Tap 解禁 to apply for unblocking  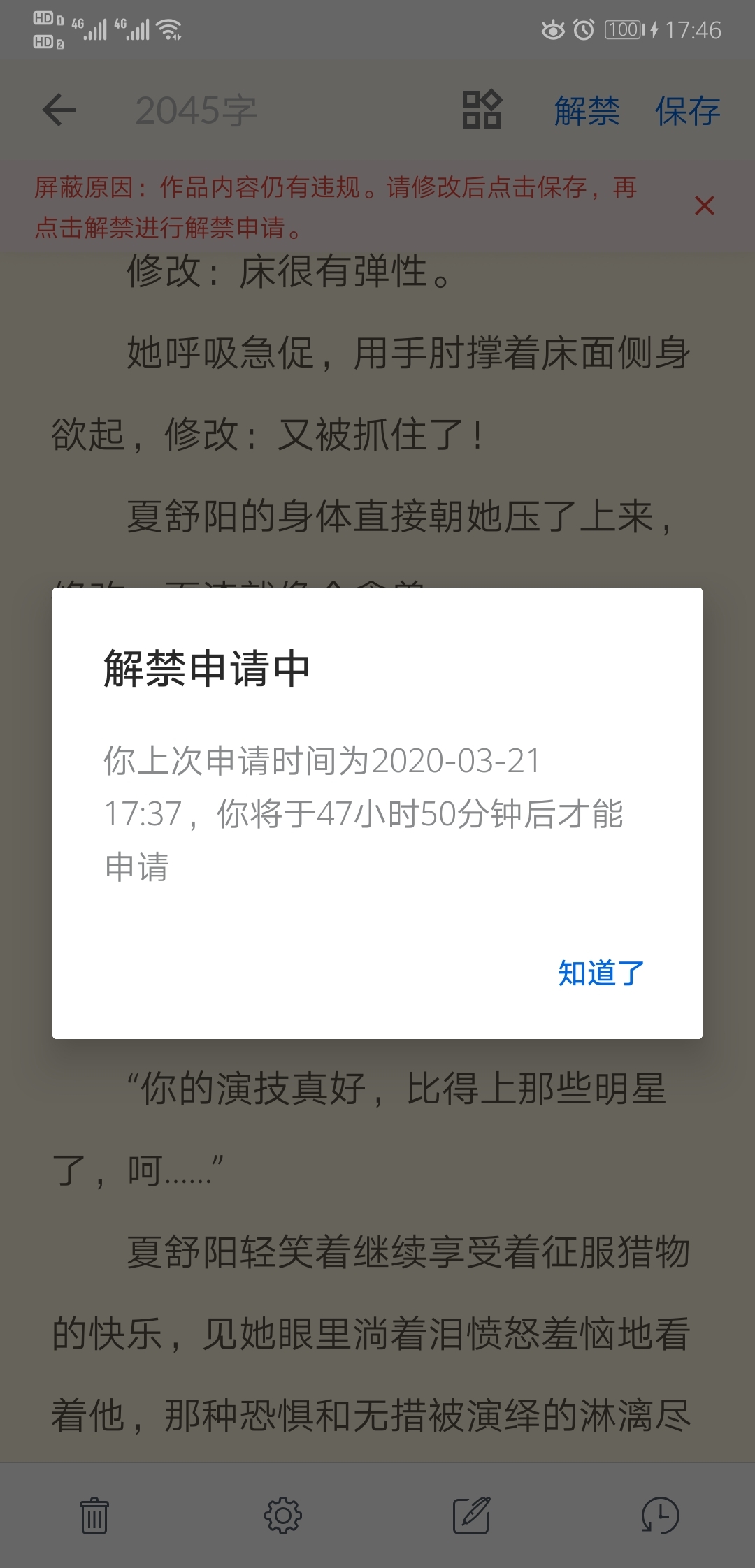(587, 111)
